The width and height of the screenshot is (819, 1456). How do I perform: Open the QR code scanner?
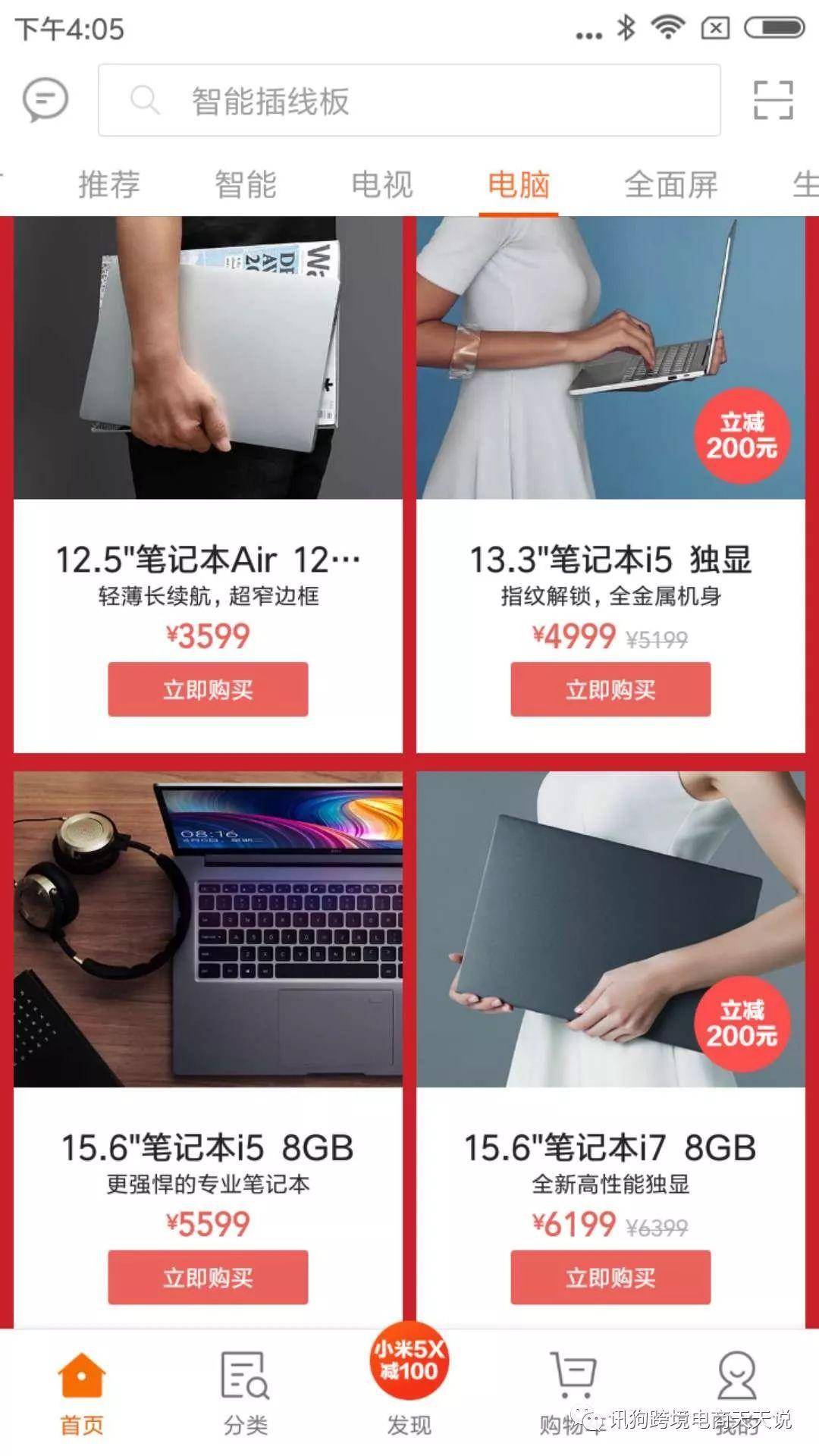tap(773, 100)
